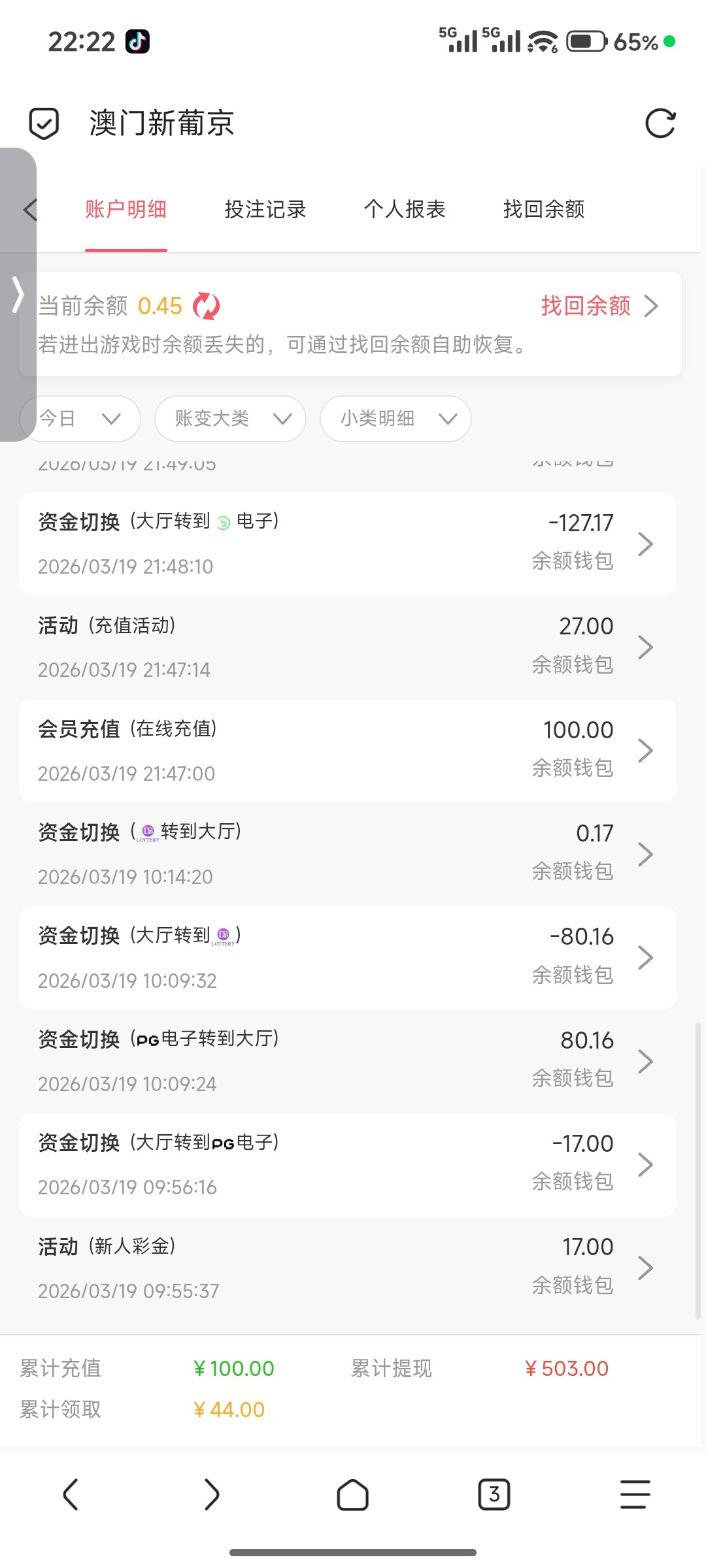The width and height of the screenshot is (706, 1568).
Task: Open the menu icon at bottom right
Action: [635, 1494]
